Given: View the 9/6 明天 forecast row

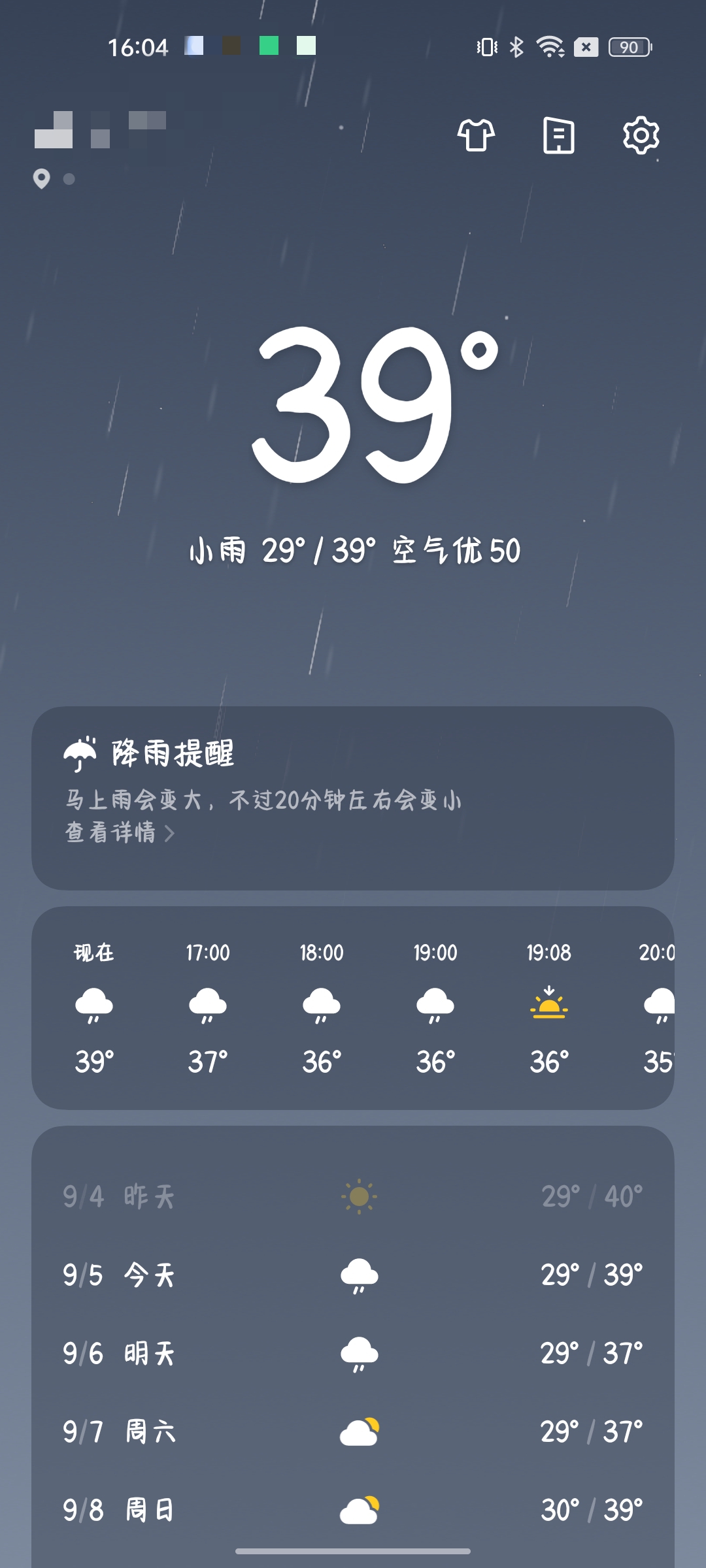Looking at the screenshot, I should pyautogui.click(x=353, y=1353).
